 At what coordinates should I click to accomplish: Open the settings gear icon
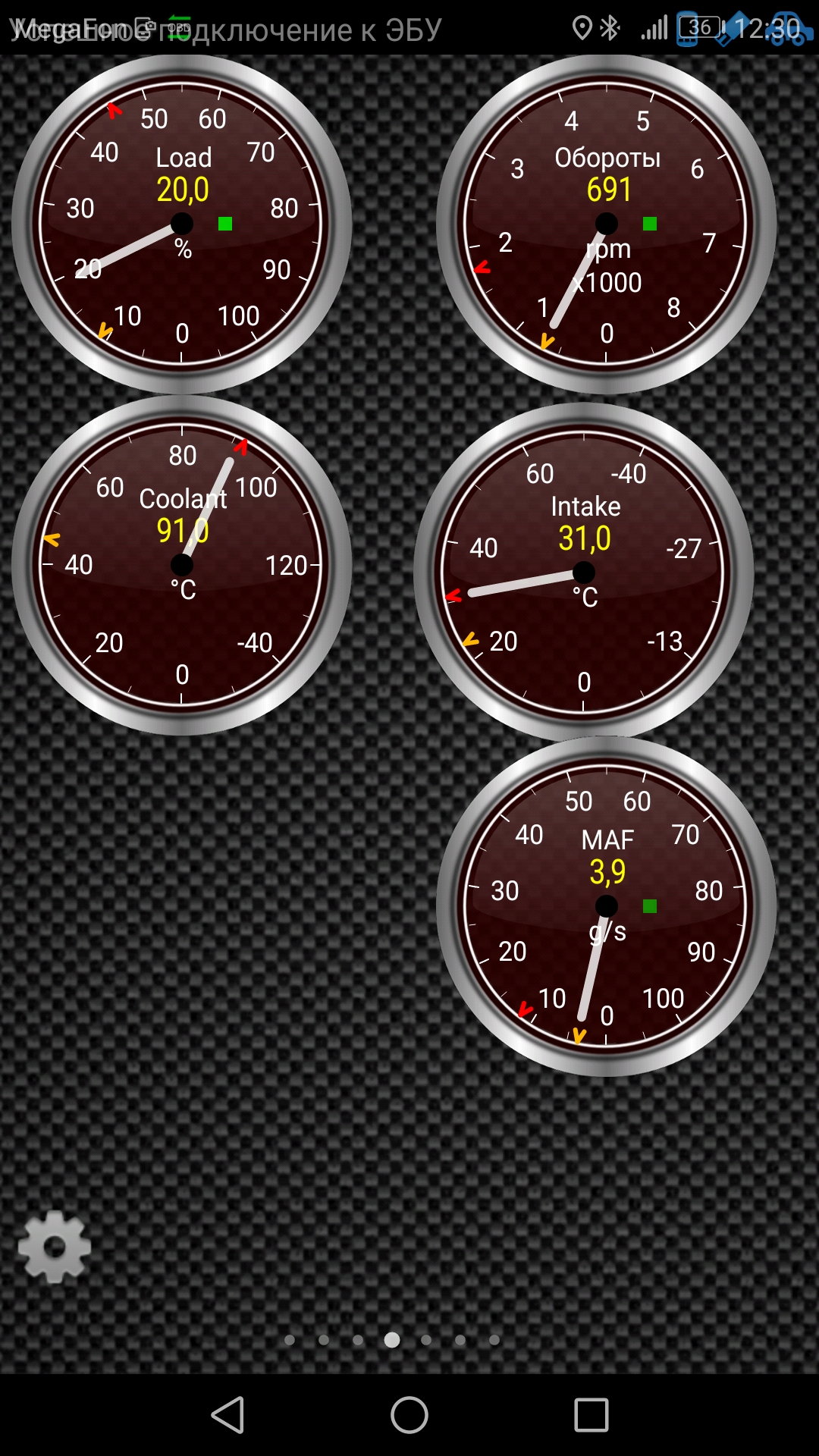click(x=55, y=1247)
